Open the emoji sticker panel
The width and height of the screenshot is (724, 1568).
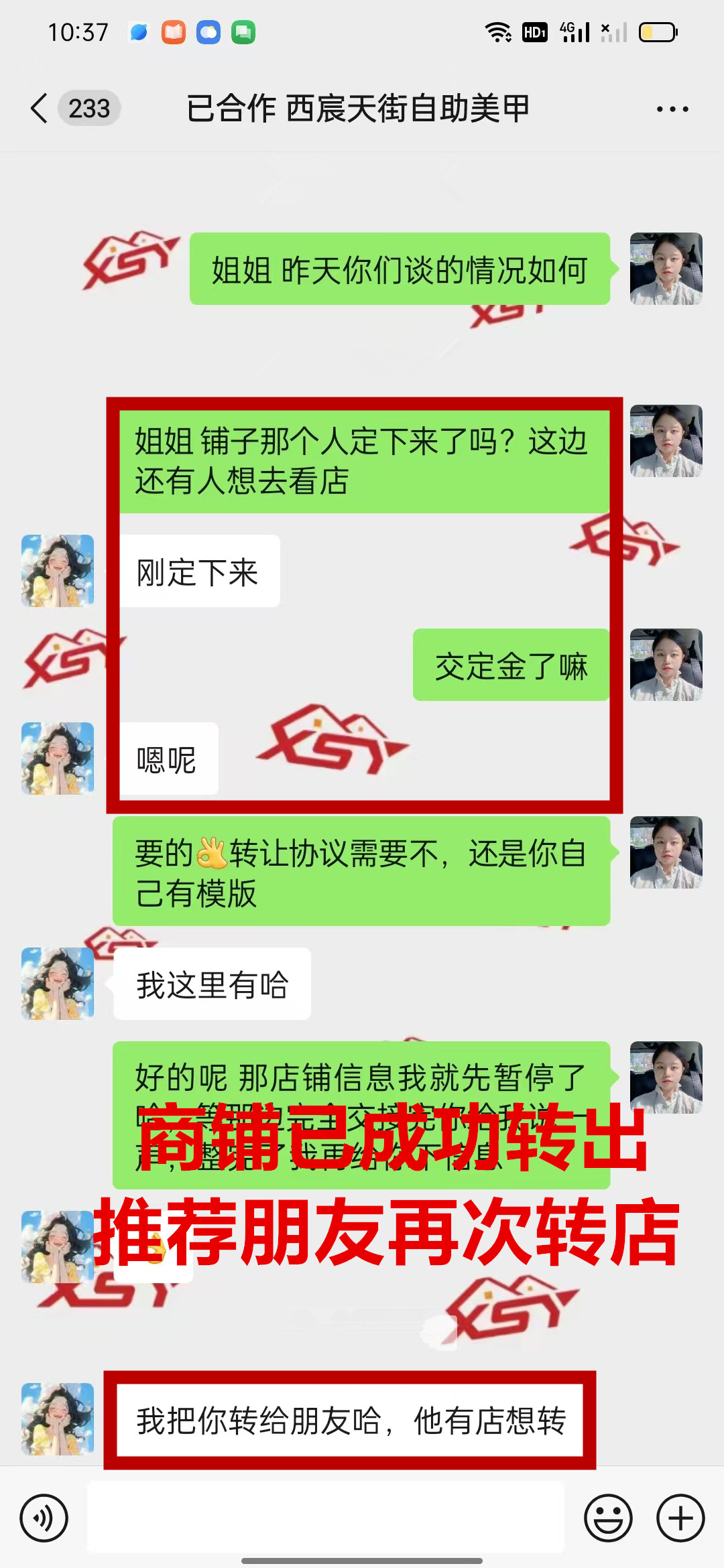pos(608,1518)
